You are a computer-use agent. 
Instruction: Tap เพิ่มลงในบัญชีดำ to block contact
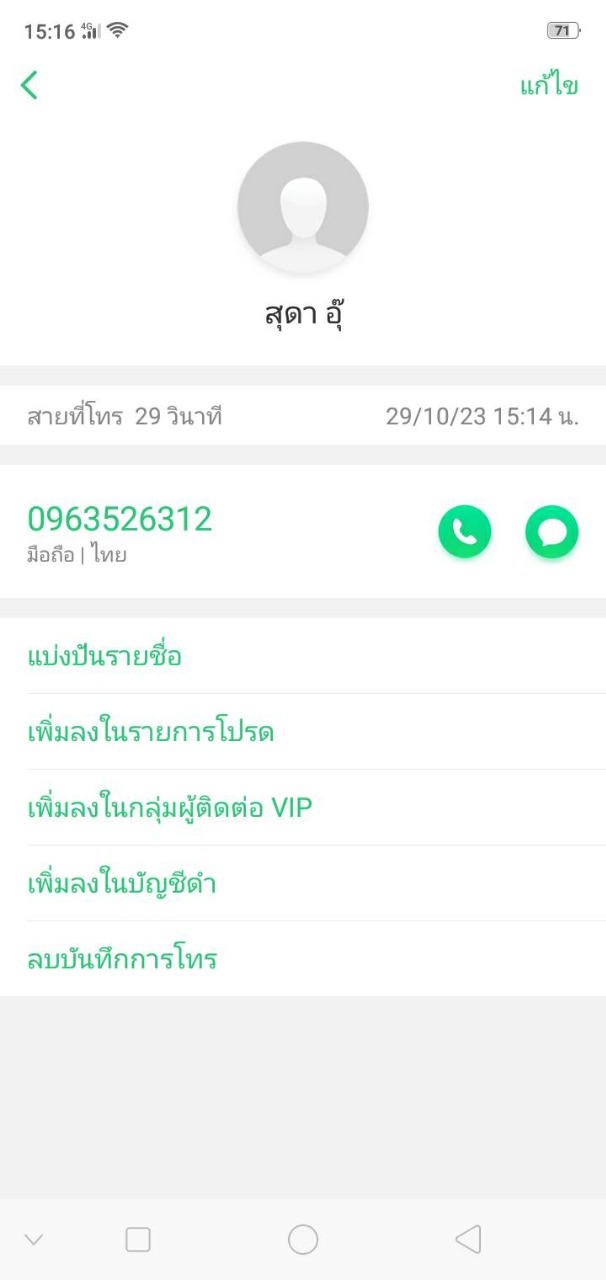[x=122, y=884]
